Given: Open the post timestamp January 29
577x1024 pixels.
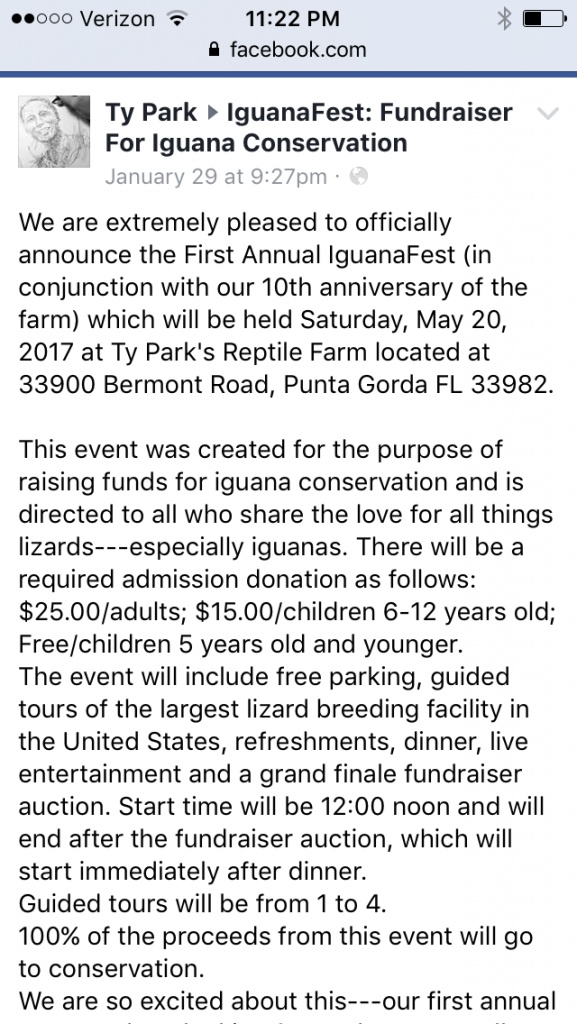Looking at the screenshot, I should coord(216,176).
